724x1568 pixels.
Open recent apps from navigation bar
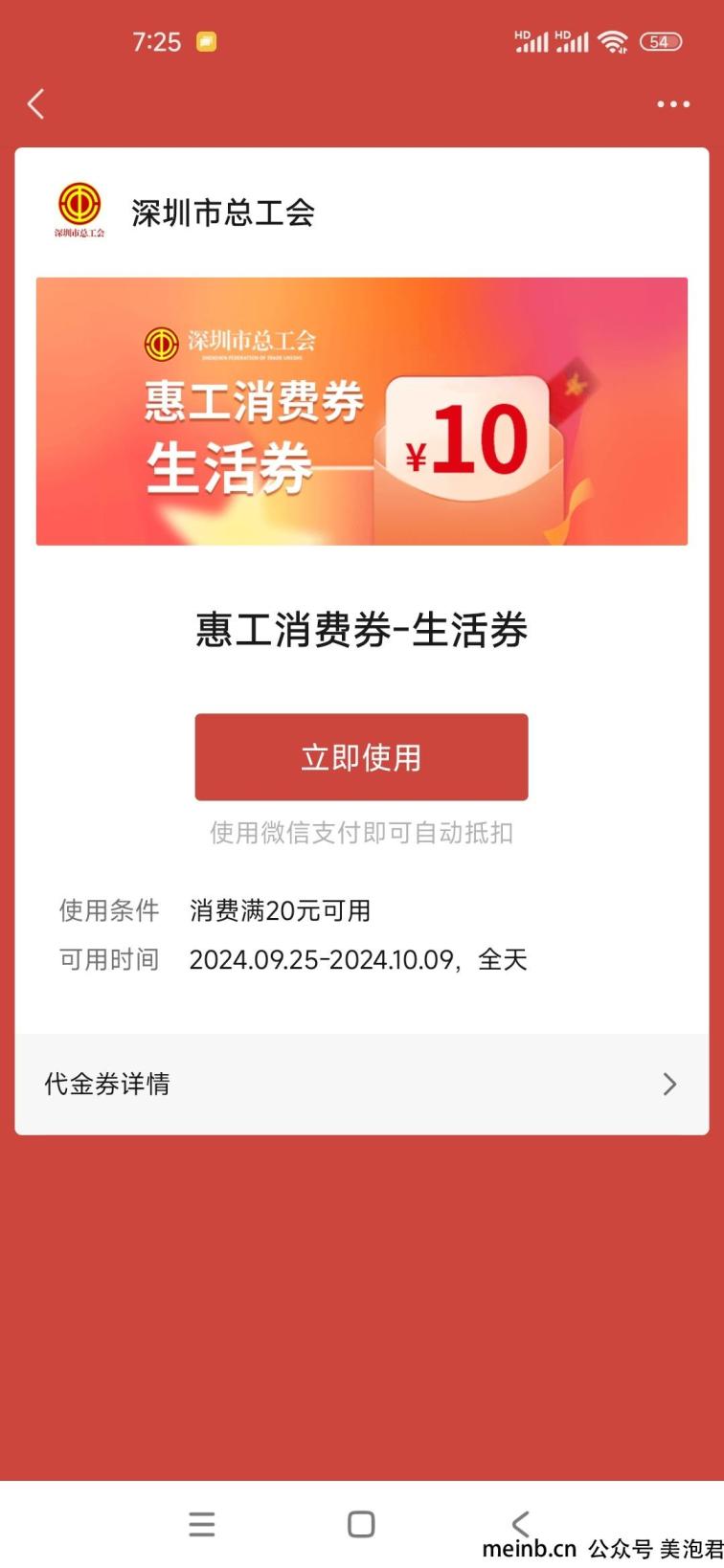(202, 1524)
